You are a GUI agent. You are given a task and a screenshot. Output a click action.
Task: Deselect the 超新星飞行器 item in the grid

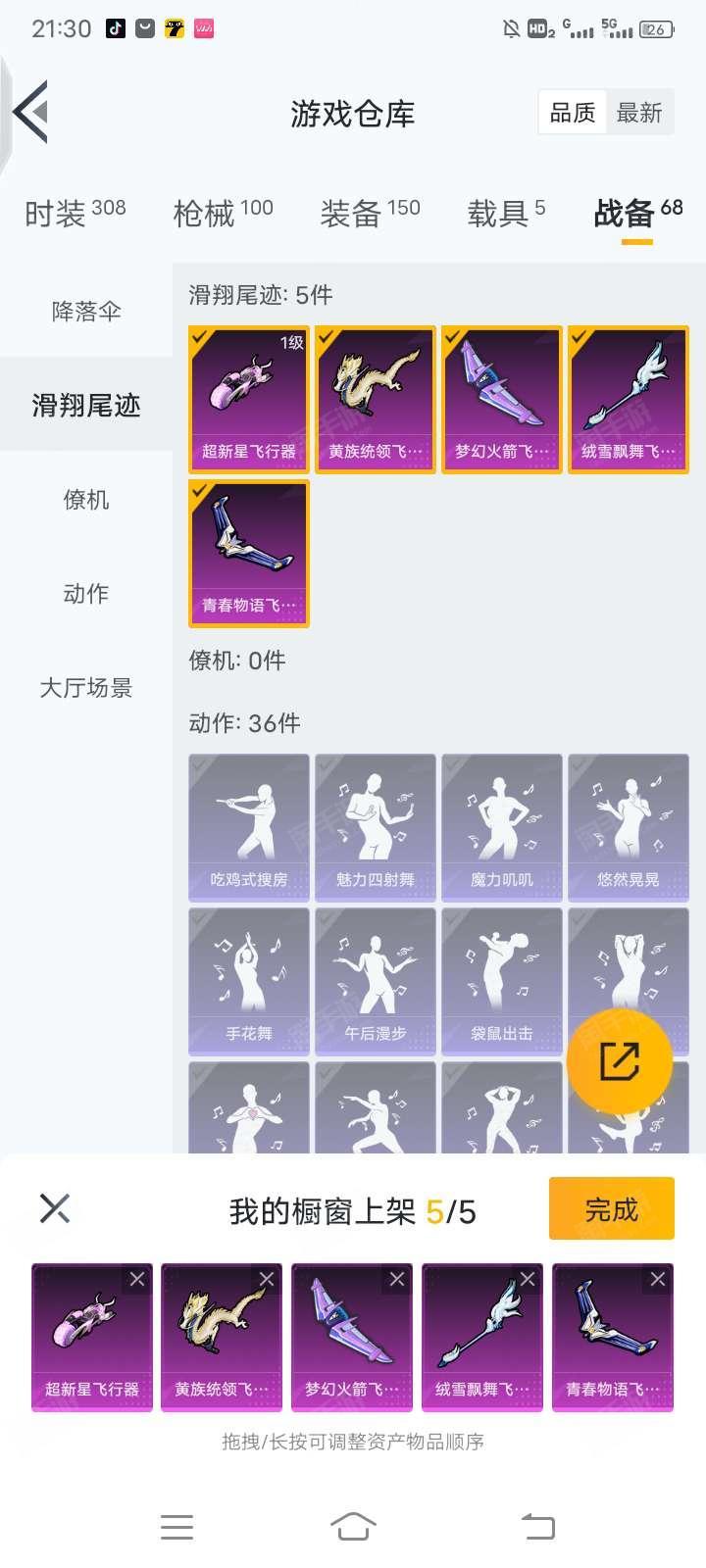click(x=249, y=400)
